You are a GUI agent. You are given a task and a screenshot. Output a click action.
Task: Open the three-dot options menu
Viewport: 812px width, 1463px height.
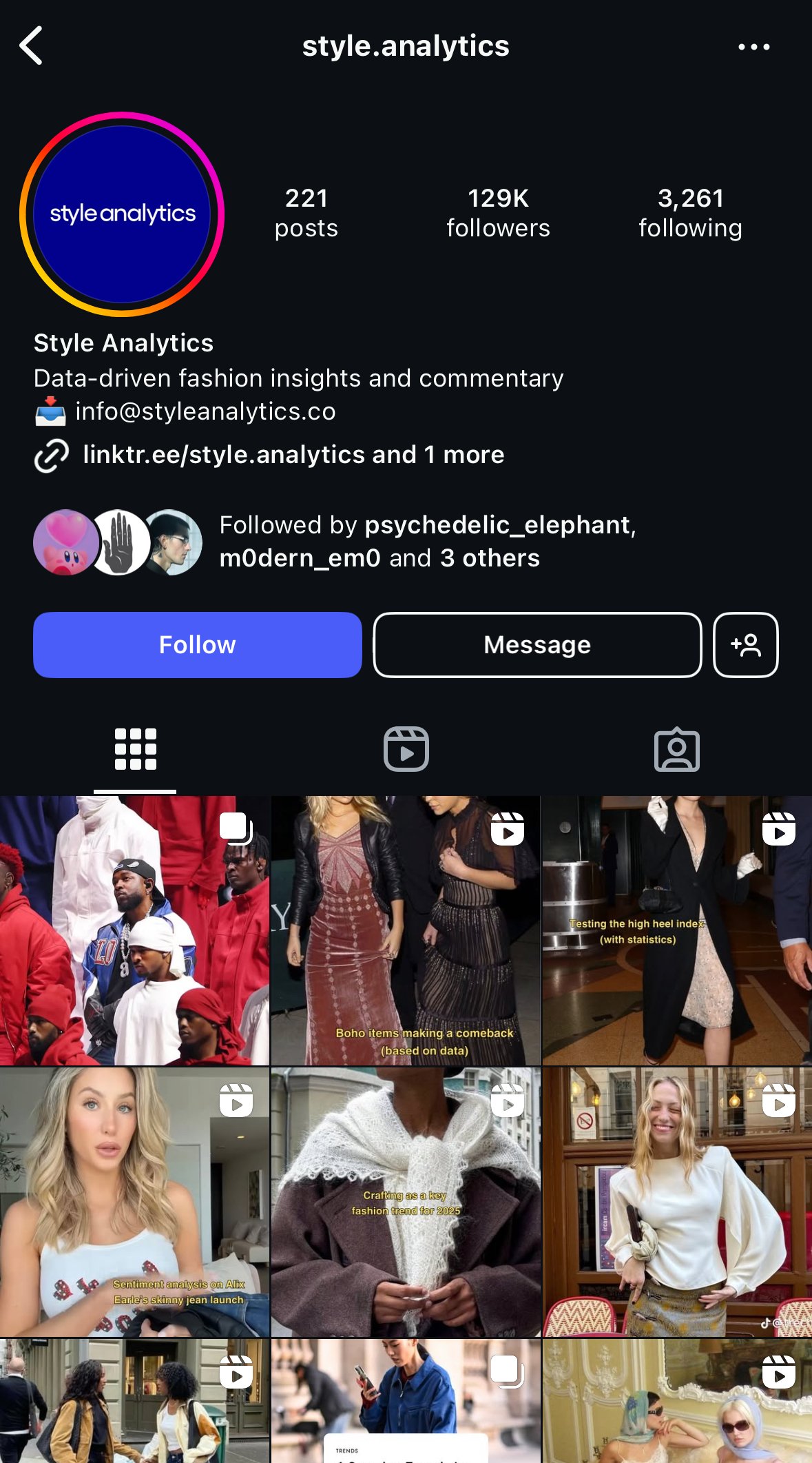pyautogui.click(x=753, y=47)
